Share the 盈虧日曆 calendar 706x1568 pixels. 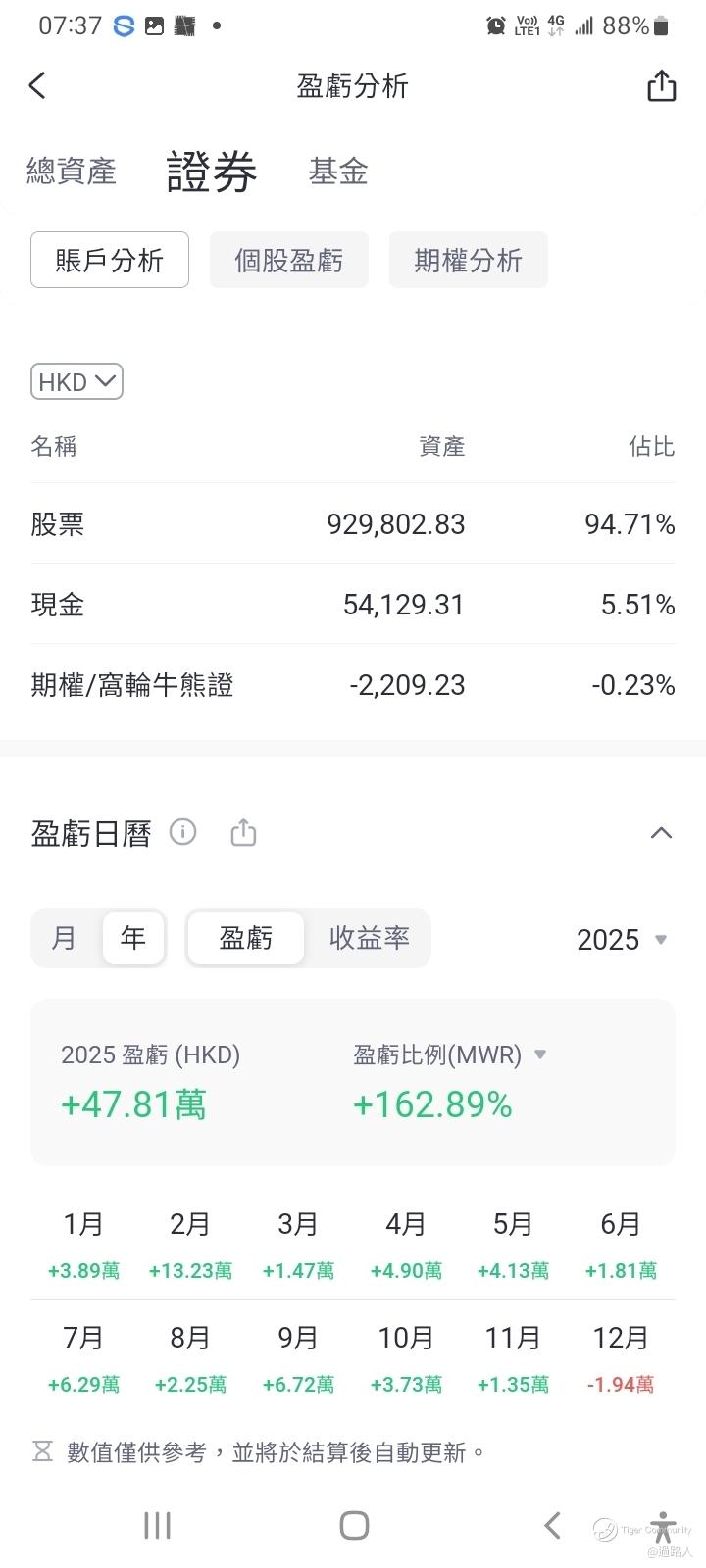(x=243, y=833)
